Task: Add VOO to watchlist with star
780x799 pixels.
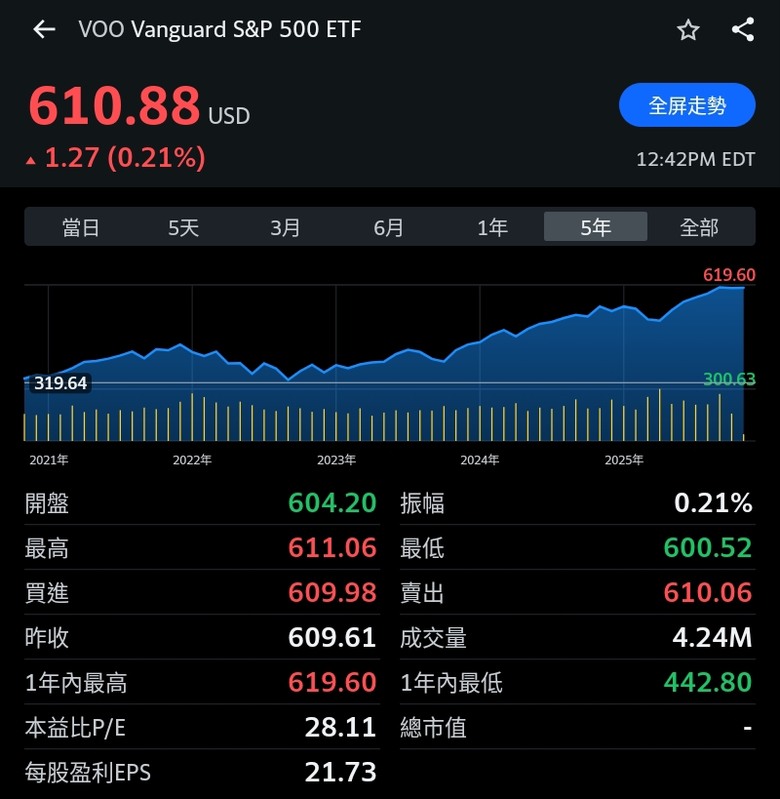Action: click(x=688, y=30)
